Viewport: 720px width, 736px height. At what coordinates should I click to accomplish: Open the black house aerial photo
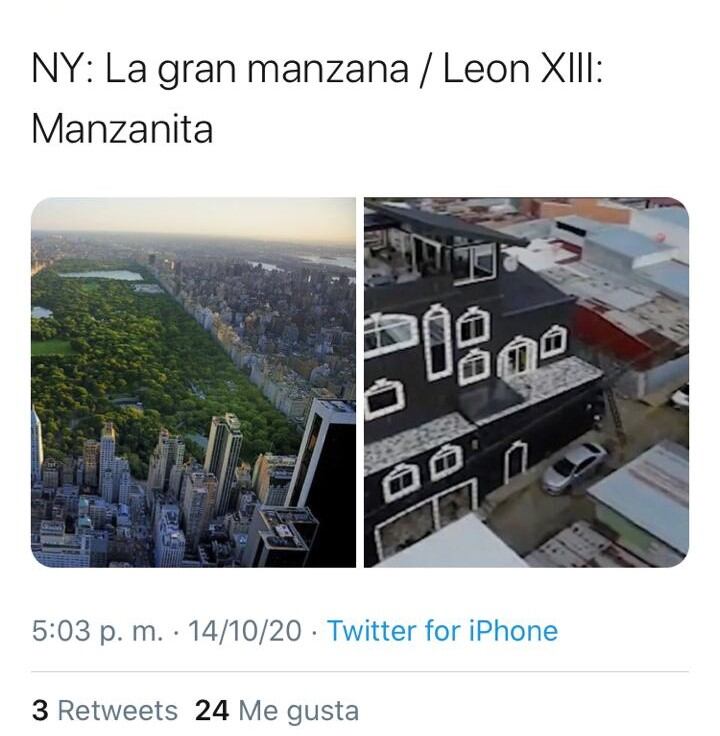[x=526, y=382]
